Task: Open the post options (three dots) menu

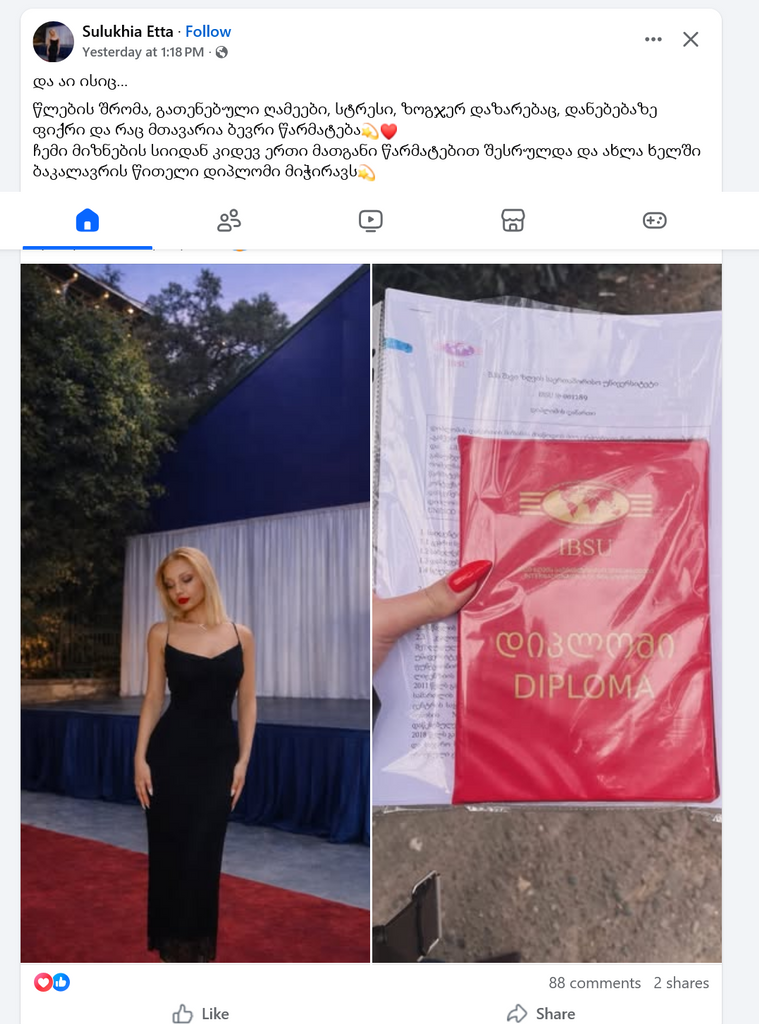Action: point(653,38)
